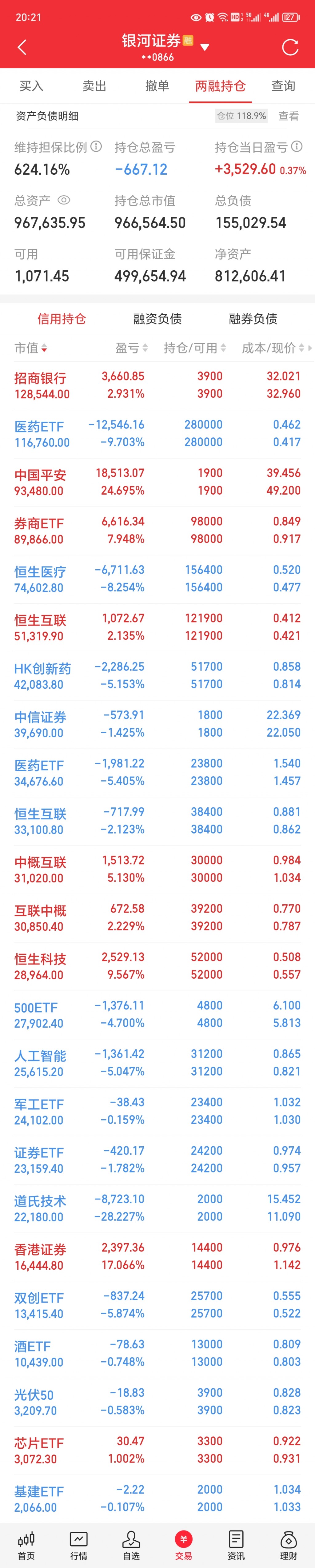Show info for 维持担保比例
The image size is (315, 1568).
96,147
